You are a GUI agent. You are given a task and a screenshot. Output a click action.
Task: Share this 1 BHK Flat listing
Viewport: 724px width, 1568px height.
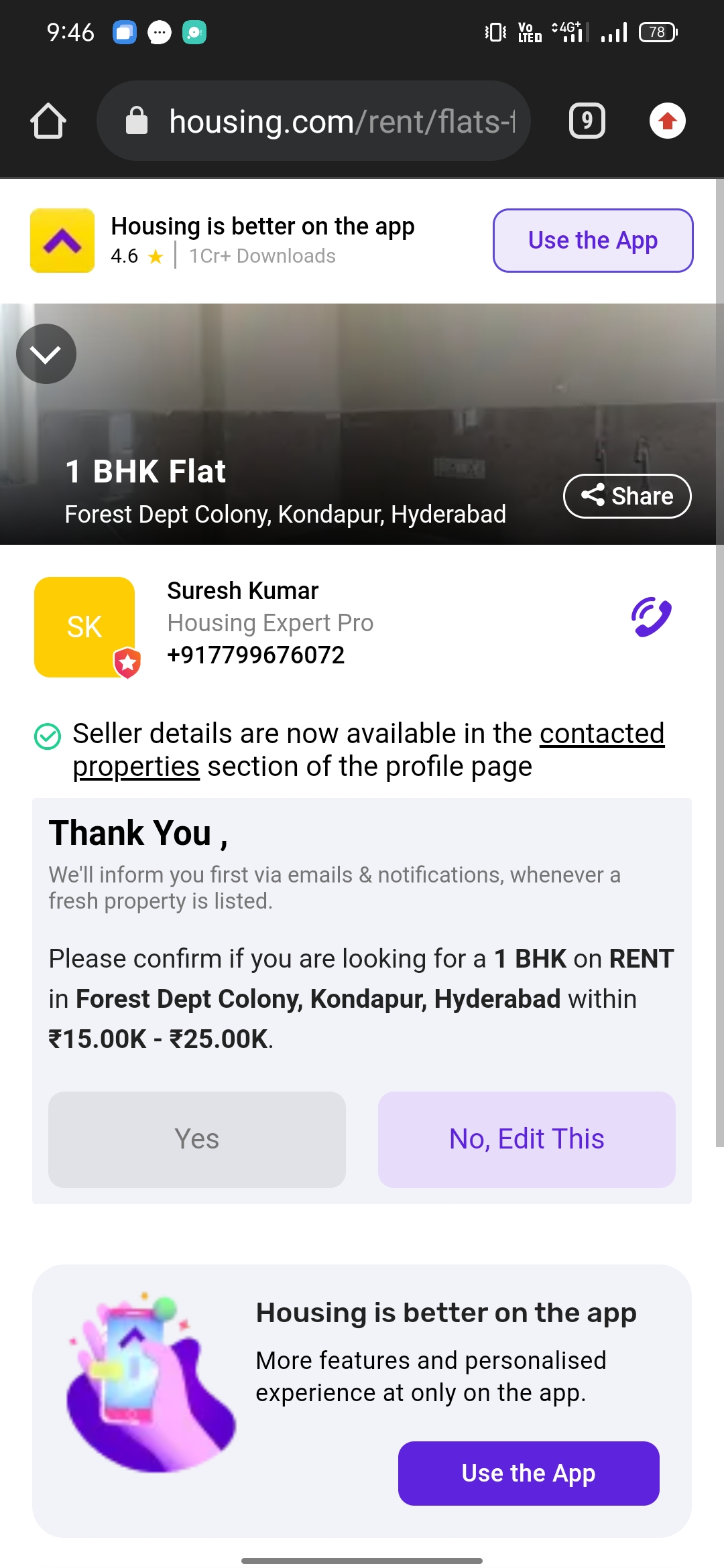click(x=627, y=496)
